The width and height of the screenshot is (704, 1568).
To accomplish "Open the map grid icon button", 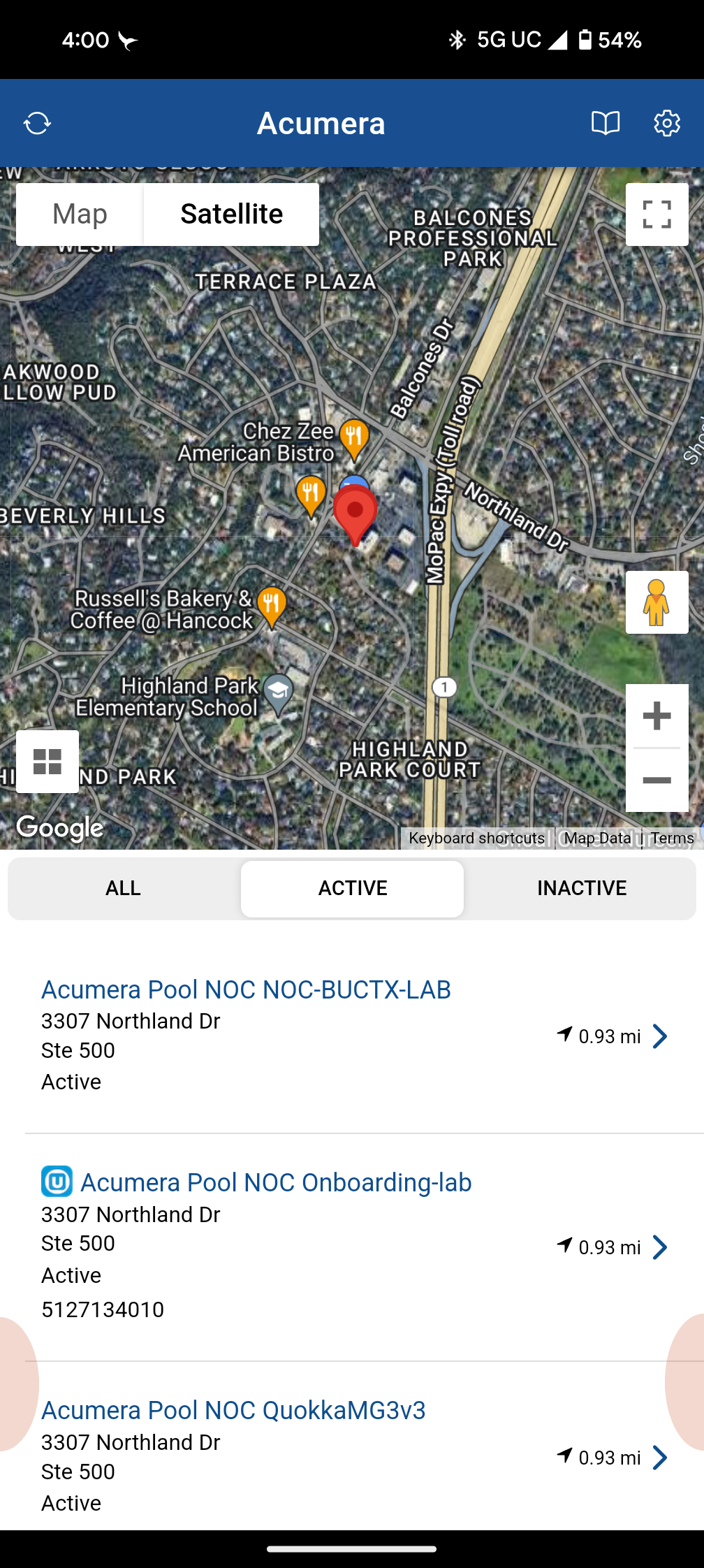I will tap(47, 762).
